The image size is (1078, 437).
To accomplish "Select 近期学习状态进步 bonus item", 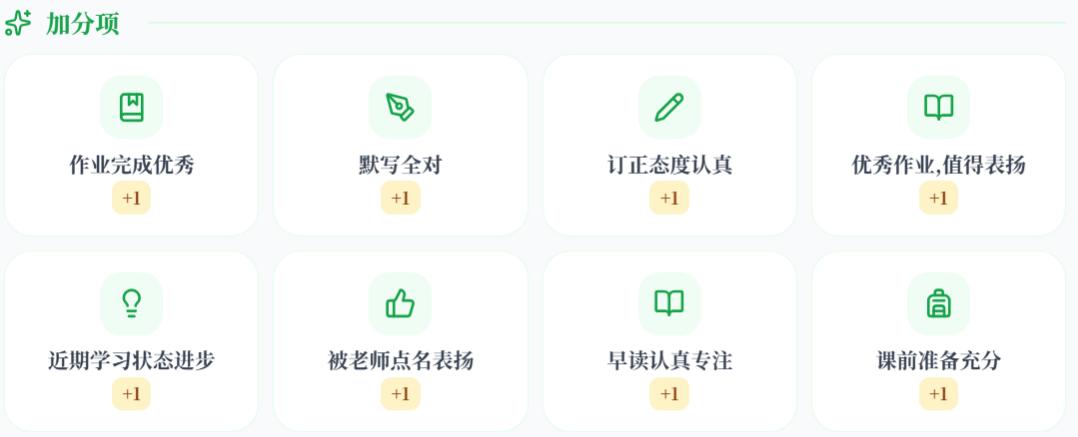I will pyautogui.click(x=131, y=342).
